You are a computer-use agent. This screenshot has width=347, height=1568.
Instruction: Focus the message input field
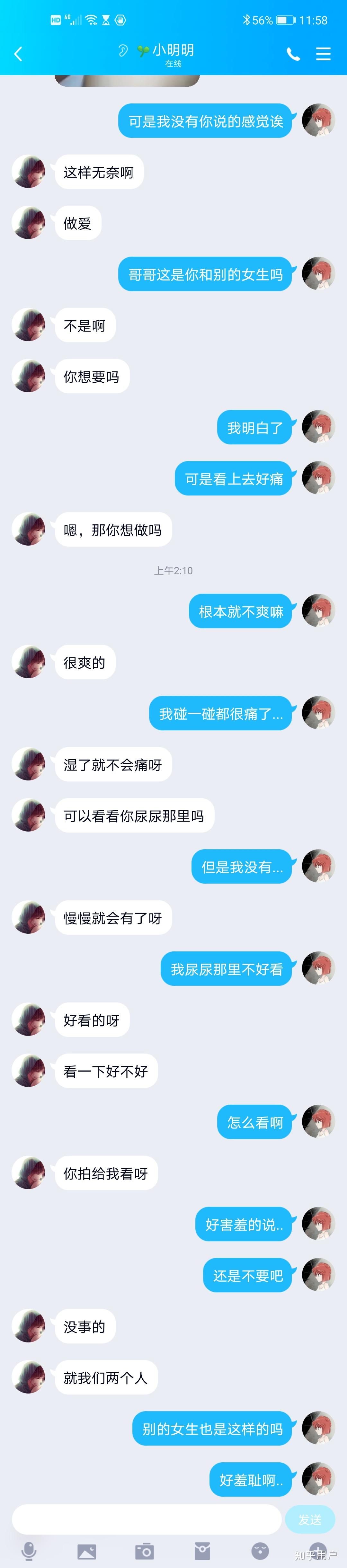point(146,1519)
